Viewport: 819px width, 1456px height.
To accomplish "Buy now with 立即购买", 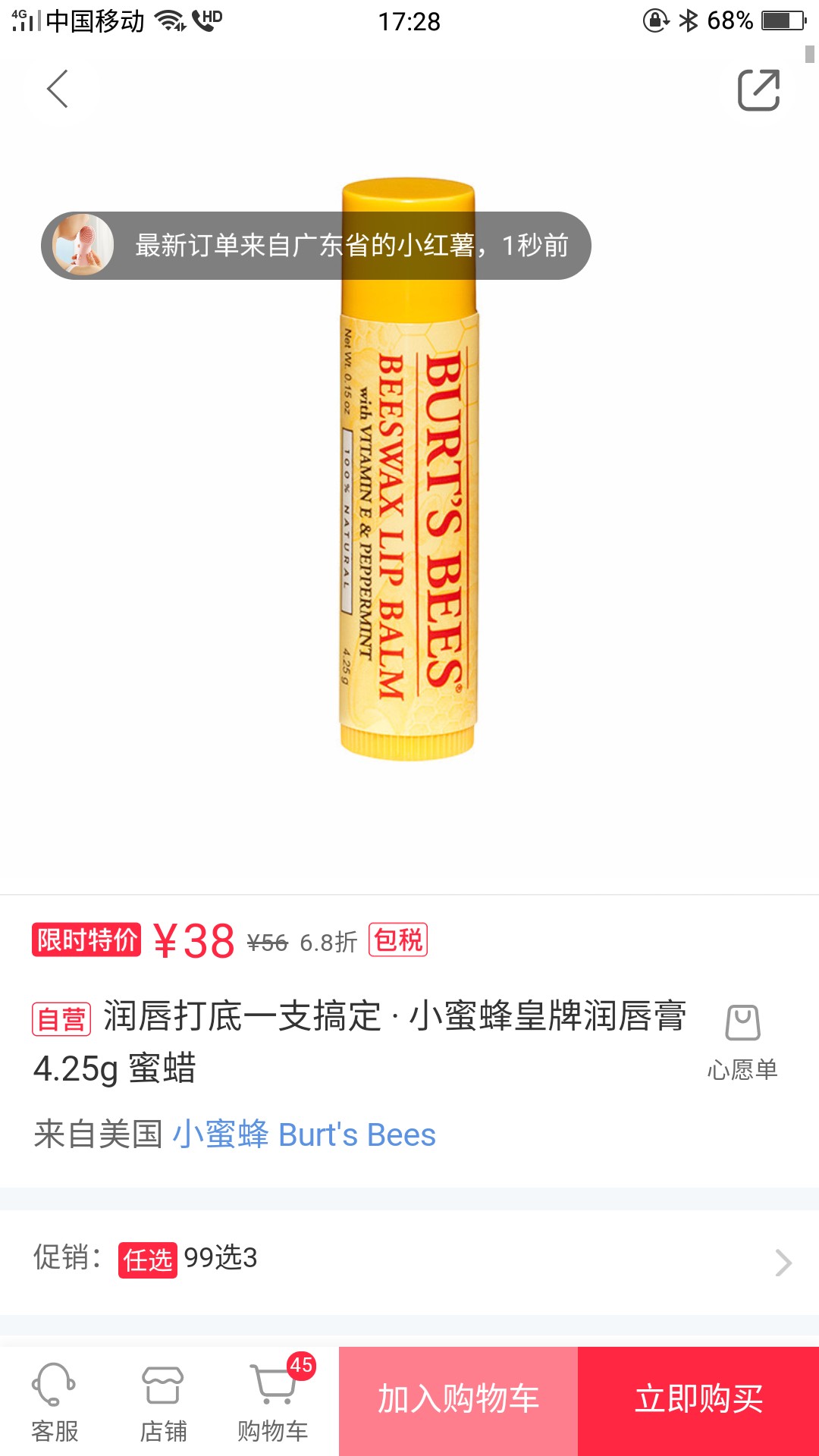I will (698, 1401).
